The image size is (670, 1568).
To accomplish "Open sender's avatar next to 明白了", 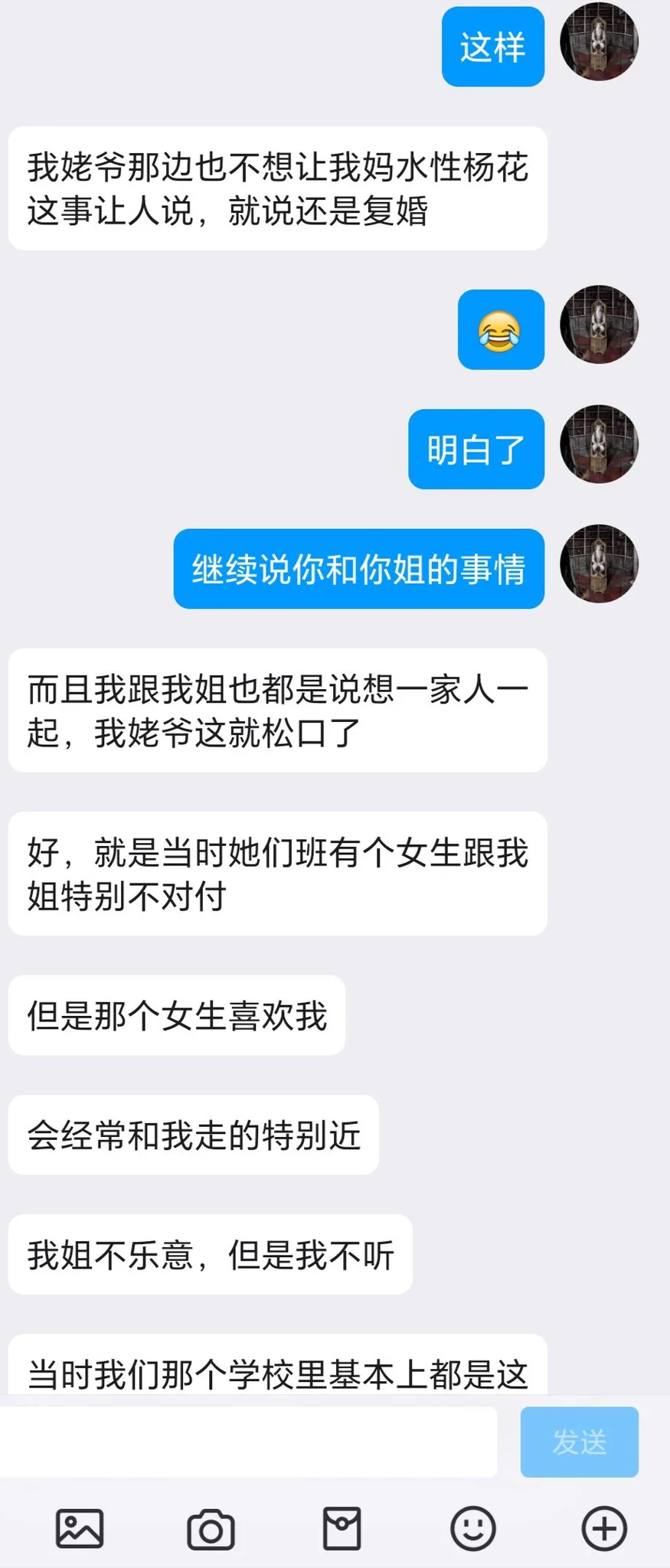I will coord(599,444).
